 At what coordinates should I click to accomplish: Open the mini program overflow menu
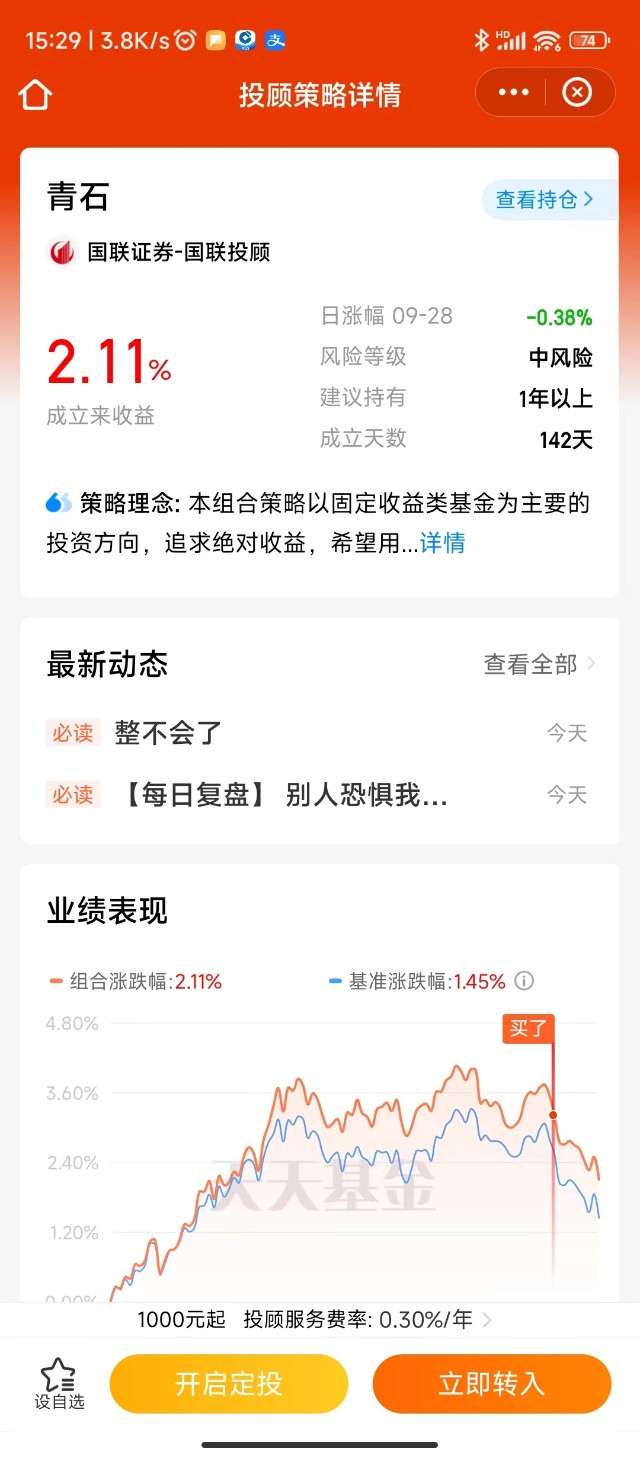513,93
